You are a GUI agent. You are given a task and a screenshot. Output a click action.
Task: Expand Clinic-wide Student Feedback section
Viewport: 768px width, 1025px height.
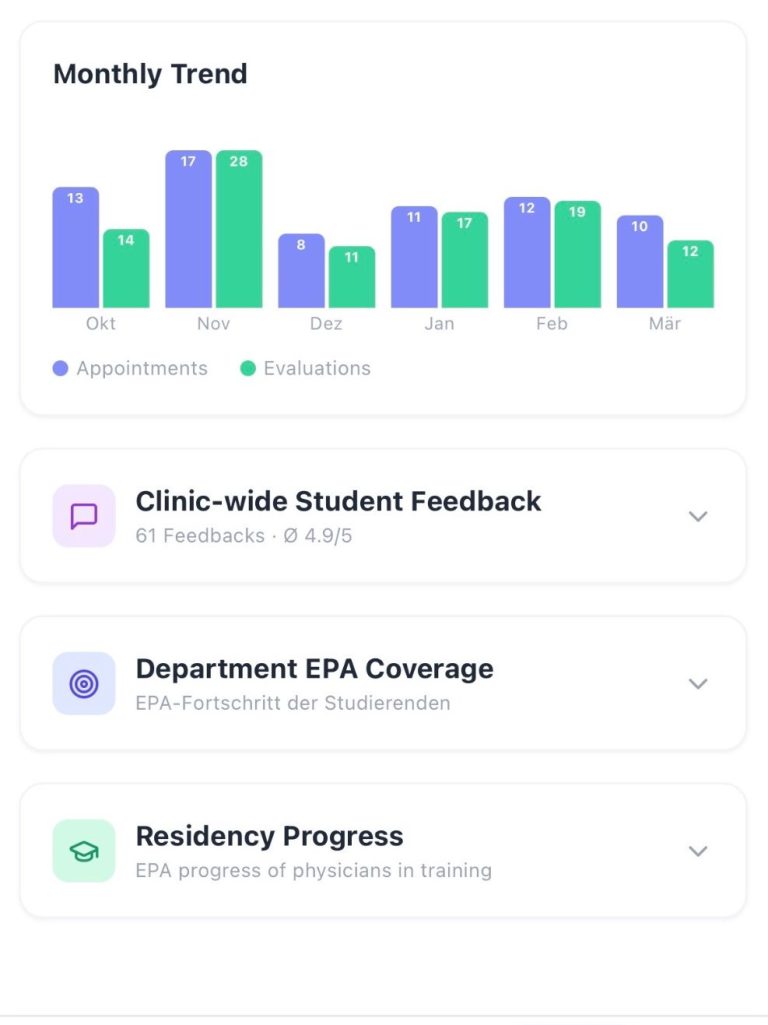click(x=698, y=516)
